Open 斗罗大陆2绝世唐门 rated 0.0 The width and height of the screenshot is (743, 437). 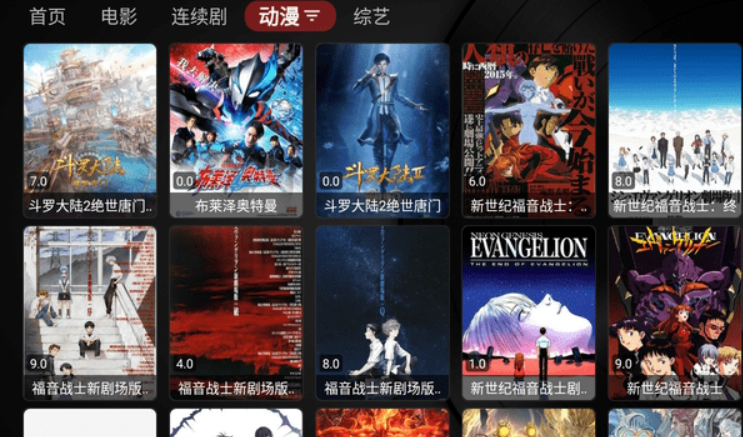coord(382,130)
